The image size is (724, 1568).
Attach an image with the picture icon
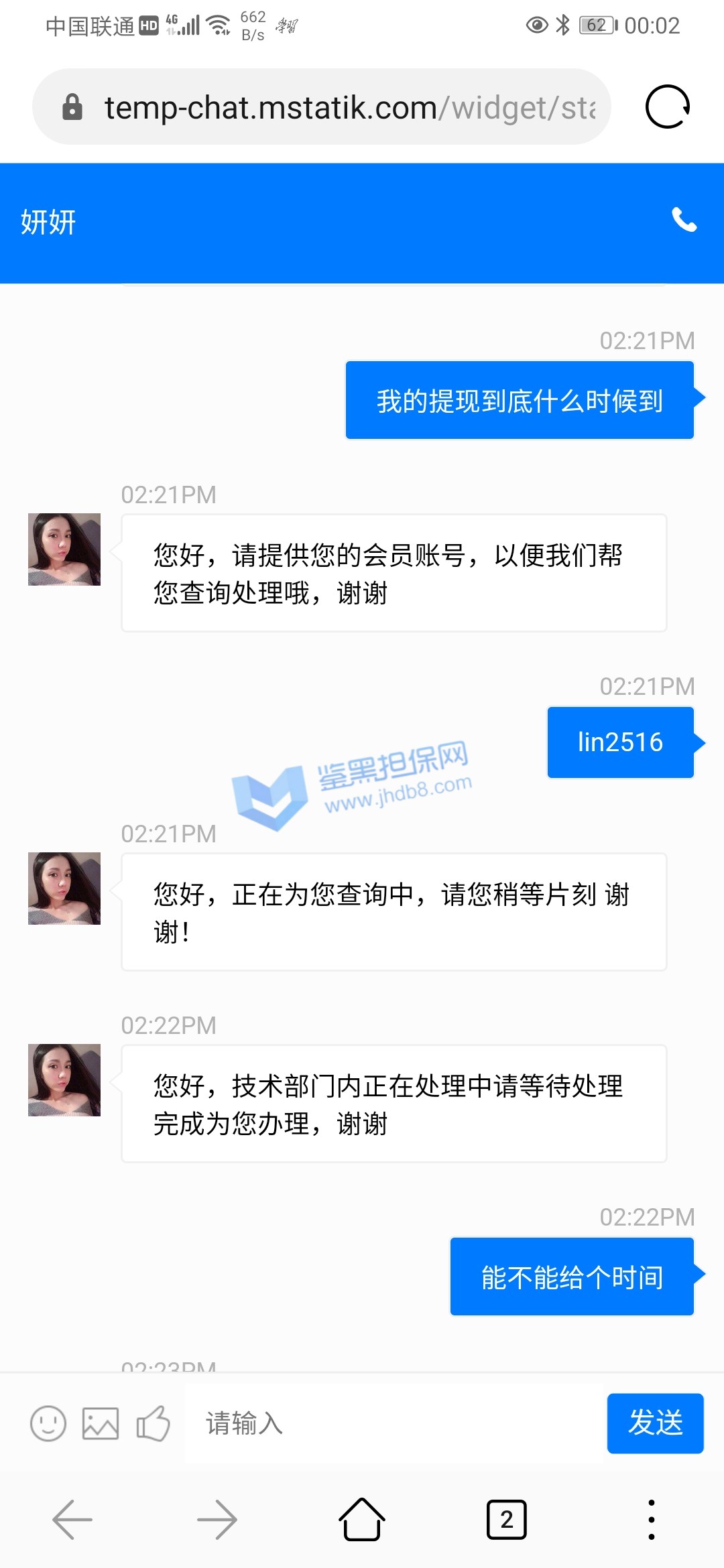[x=101, y=1423]
